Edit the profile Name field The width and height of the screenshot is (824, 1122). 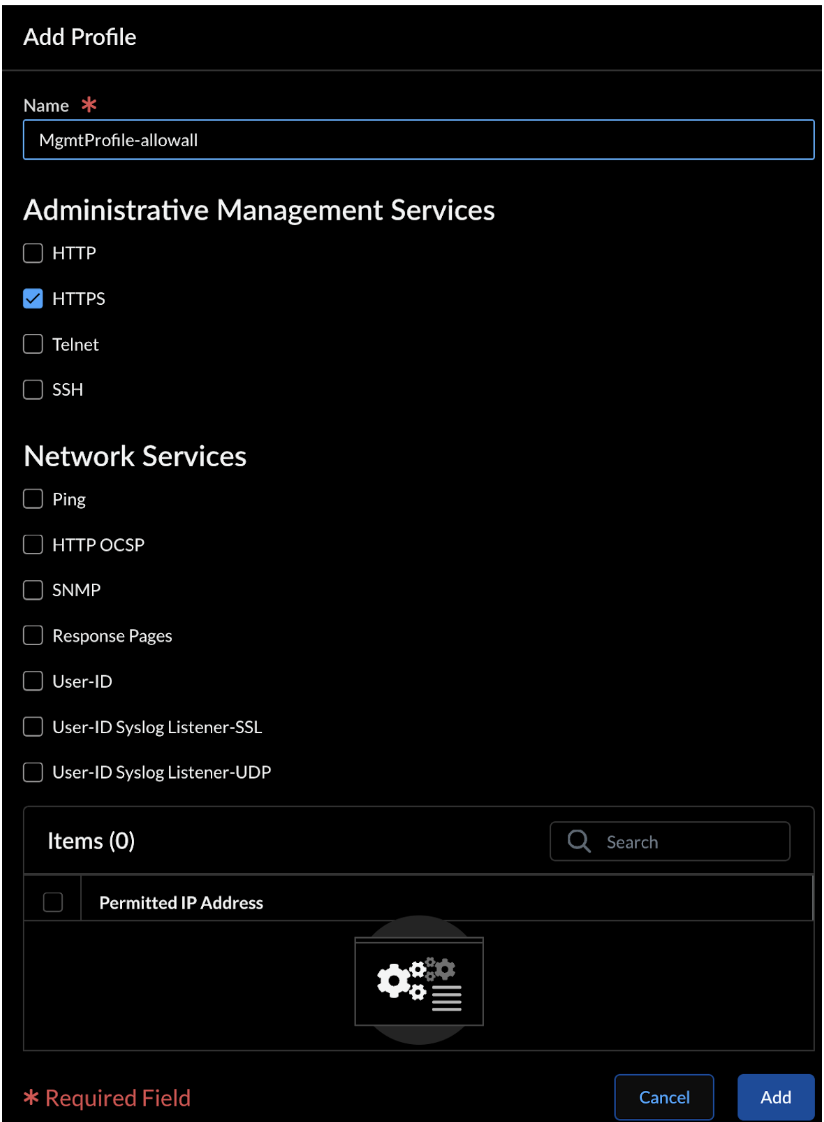[x=418, y=140]
